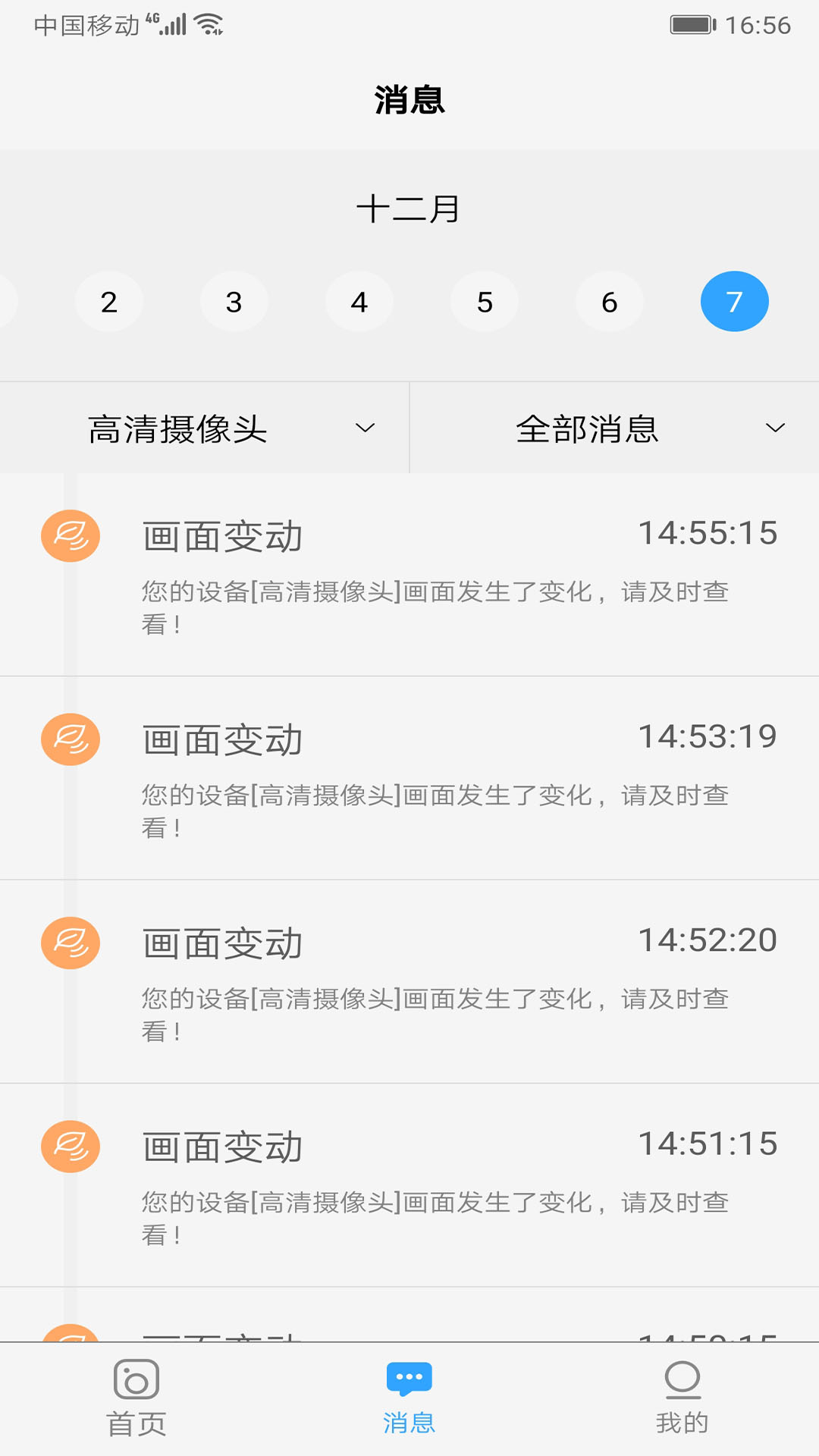Select date 7 in December
Viewport: 819px width, 1456px height.
(734, 302)
